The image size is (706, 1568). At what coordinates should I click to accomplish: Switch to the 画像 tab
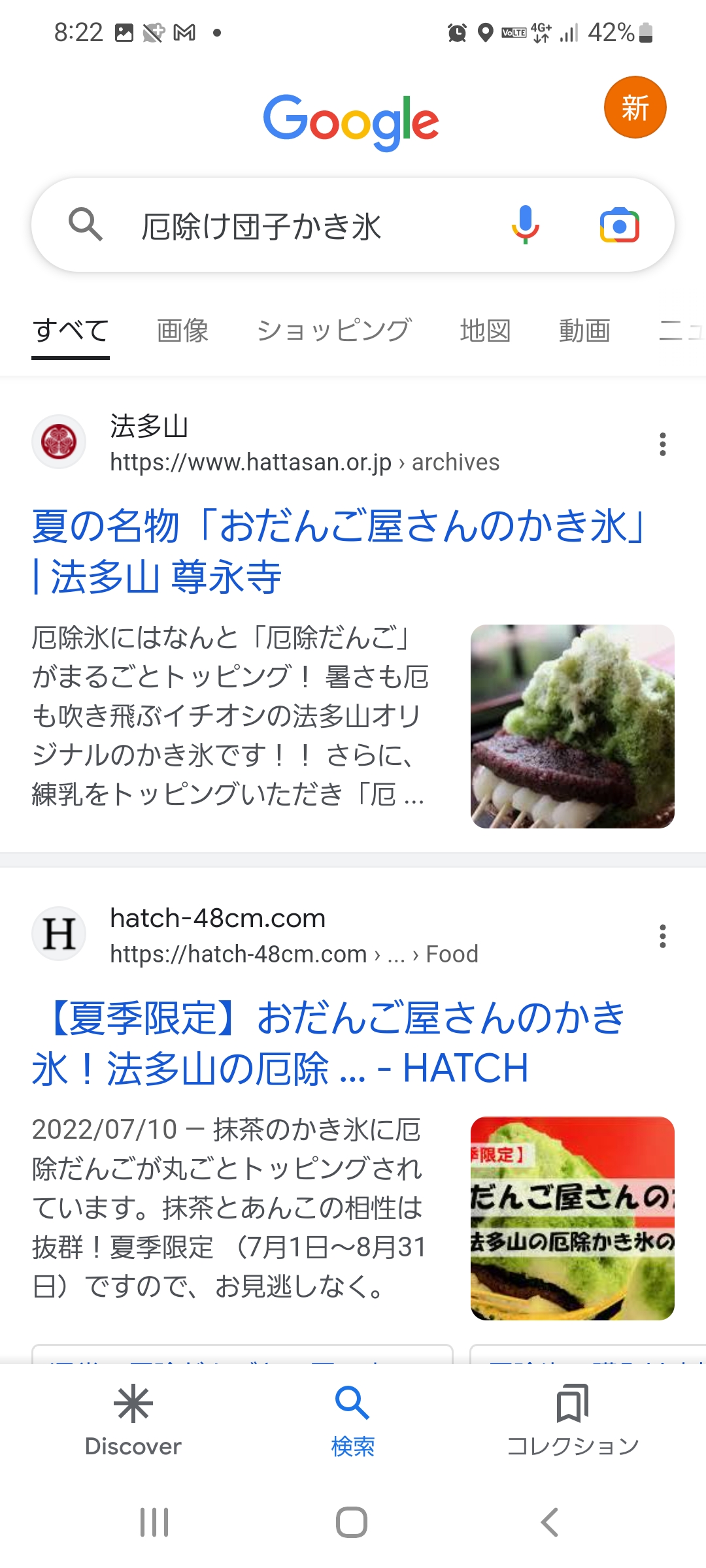[x=182, y=331]
